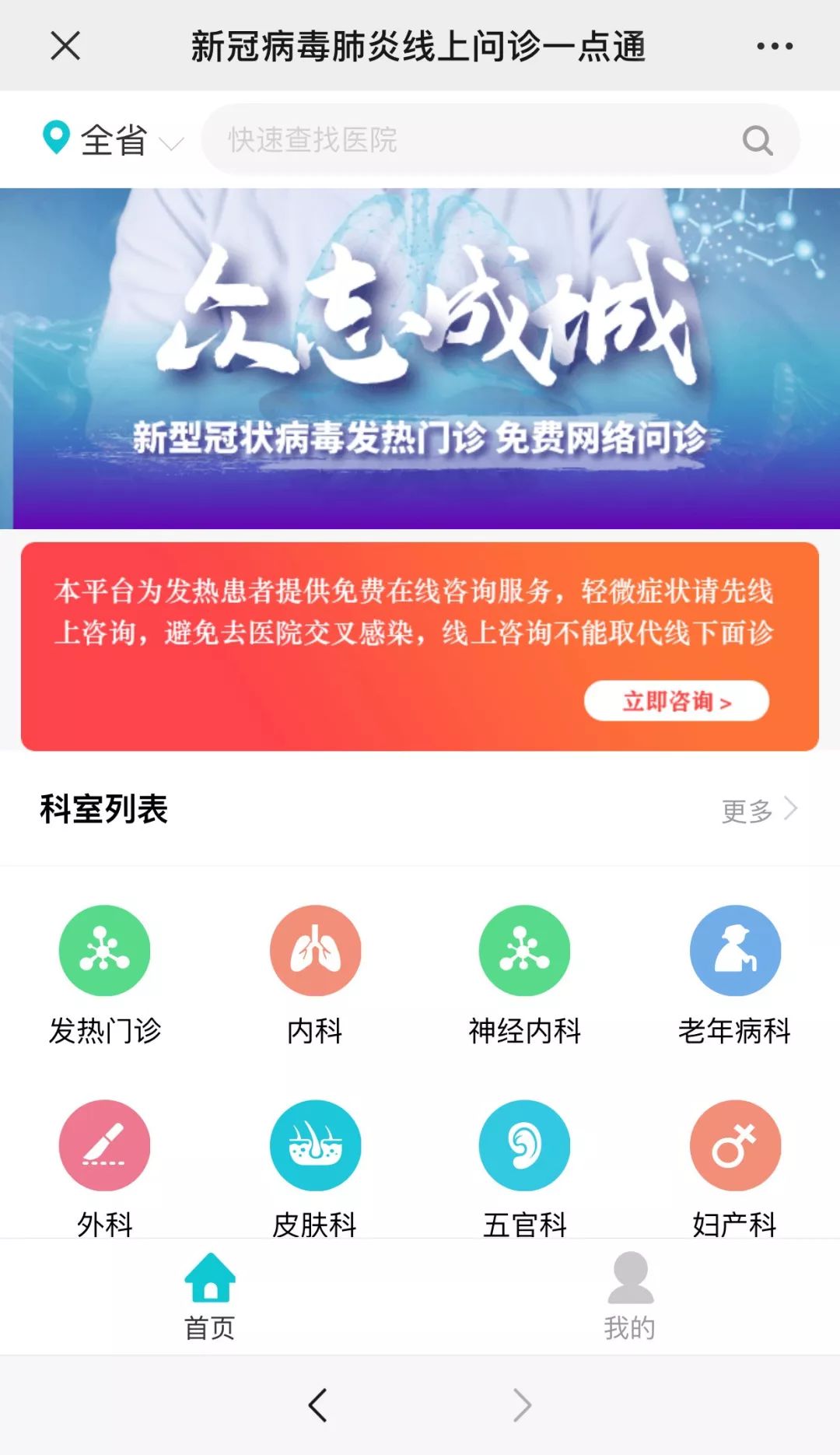Expand the 全省 region dropdown
Viewport: 840px width, 1455px height.
pyautogui.click(x=114, y=140)
